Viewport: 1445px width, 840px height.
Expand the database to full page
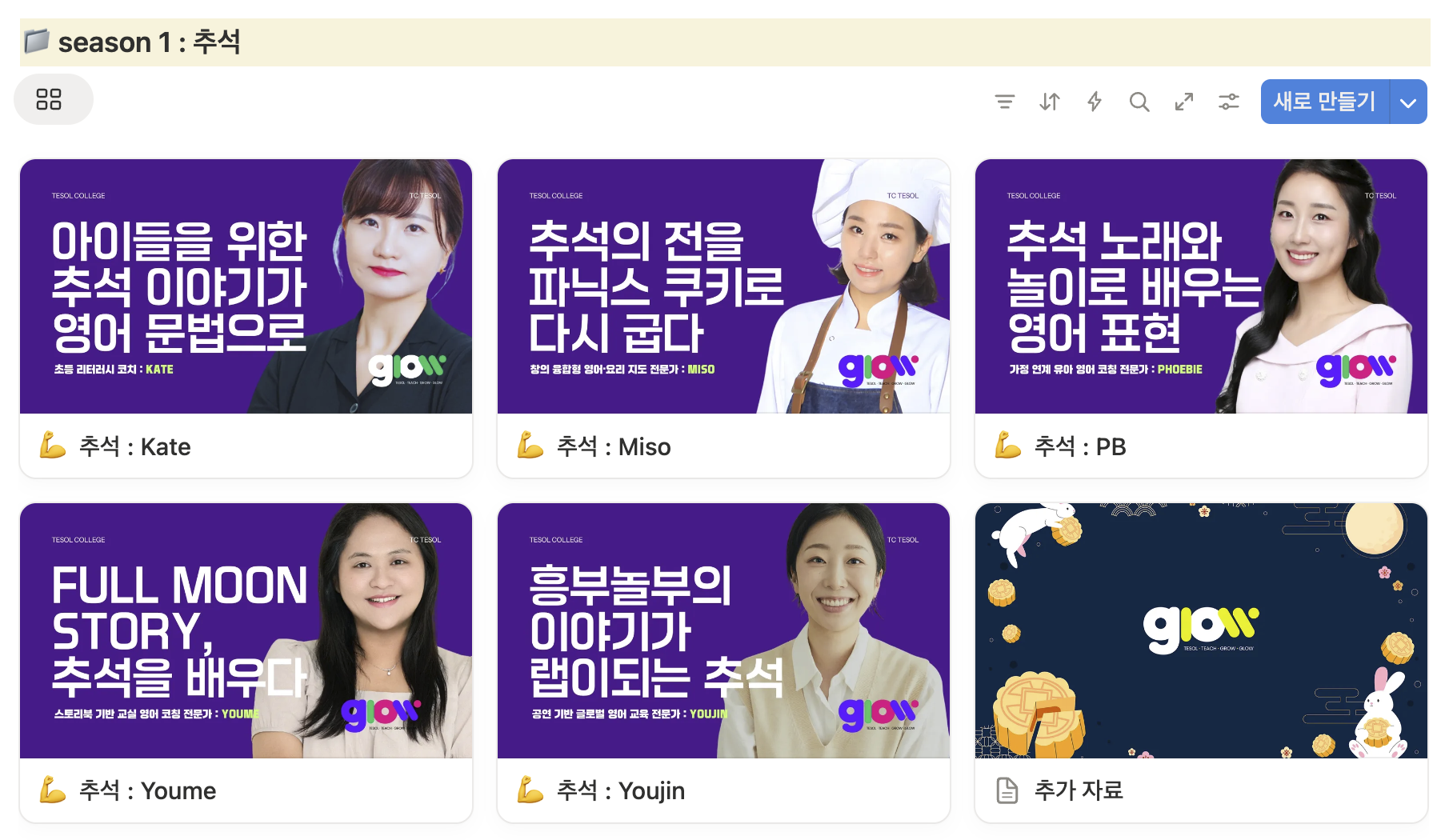pos(1183,102)
